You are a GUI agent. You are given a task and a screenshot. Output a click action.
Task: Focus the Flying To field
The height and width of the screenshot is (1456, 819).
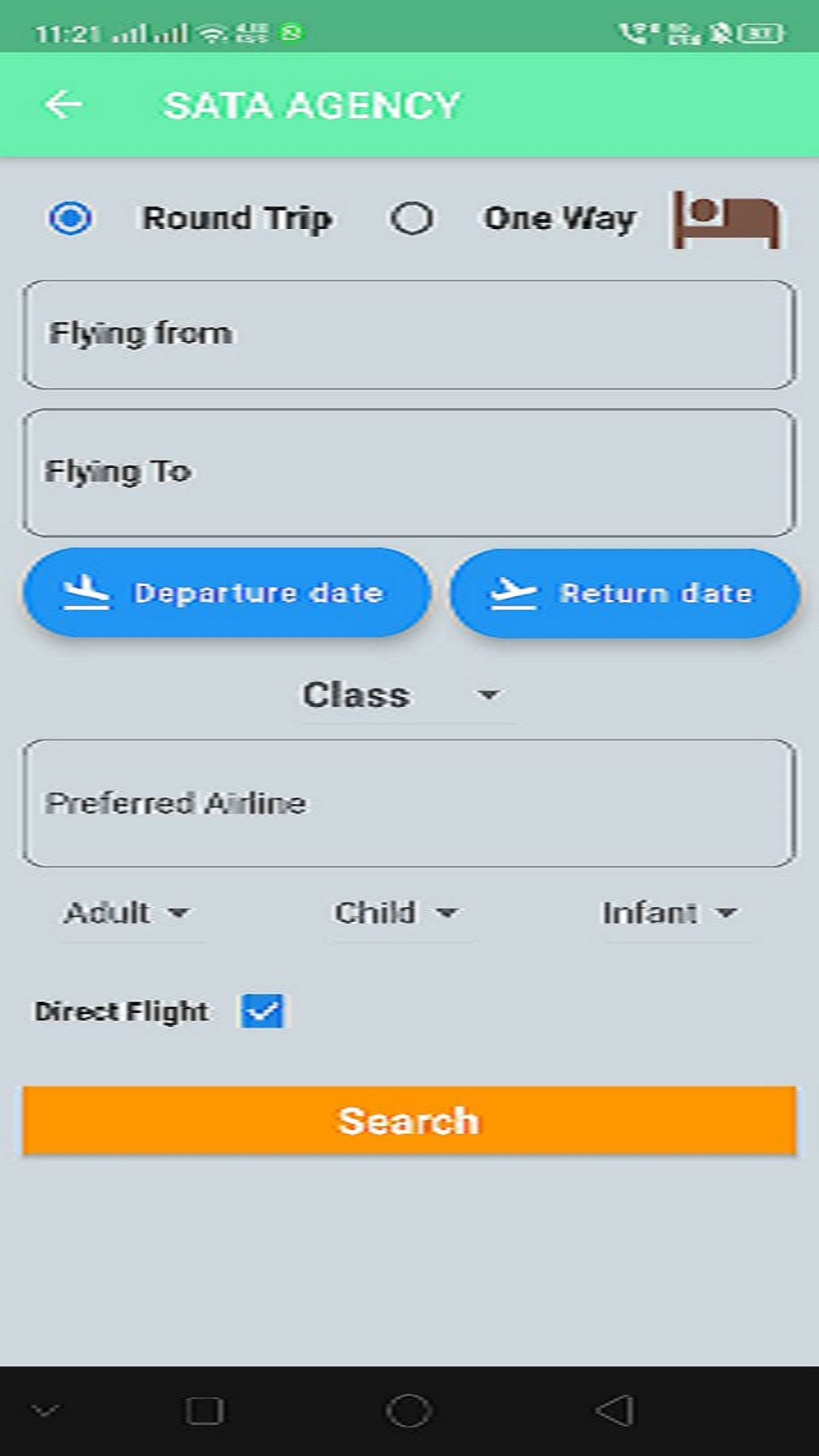coord(409,472)
